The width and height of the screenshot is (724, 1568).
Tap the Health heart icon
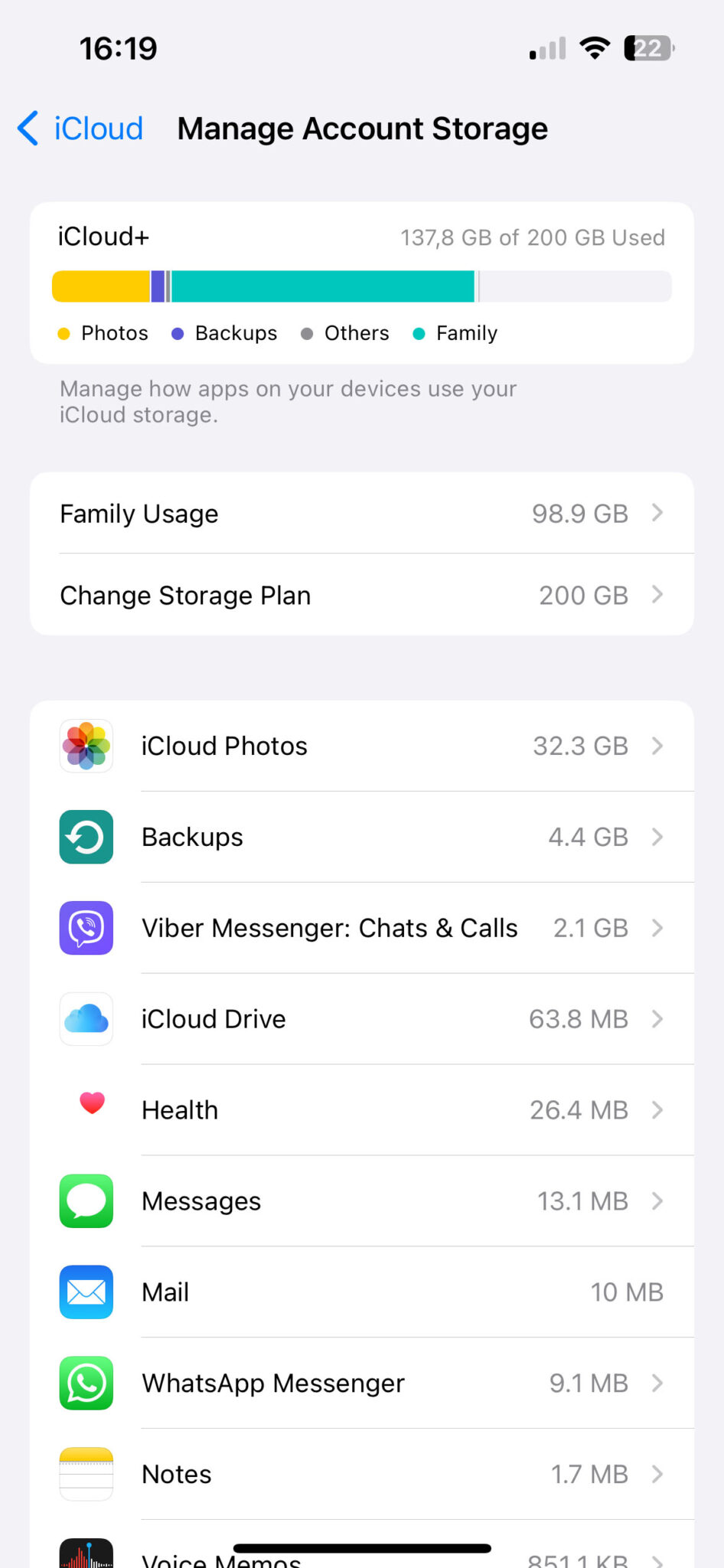(90, 1103)
